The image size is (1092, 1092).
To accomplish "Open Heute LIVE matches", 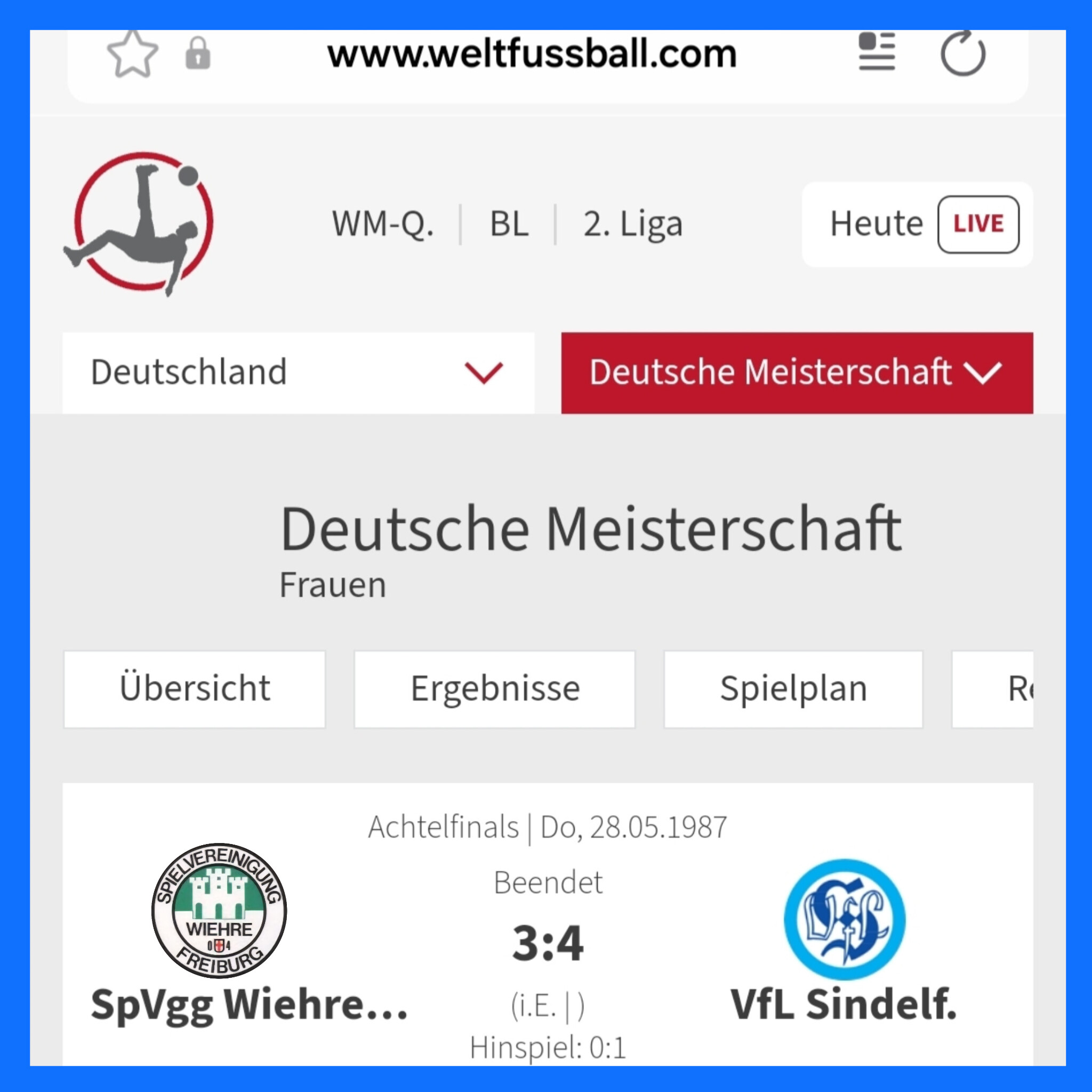I will pyautogui.click(x=917, y=224).
